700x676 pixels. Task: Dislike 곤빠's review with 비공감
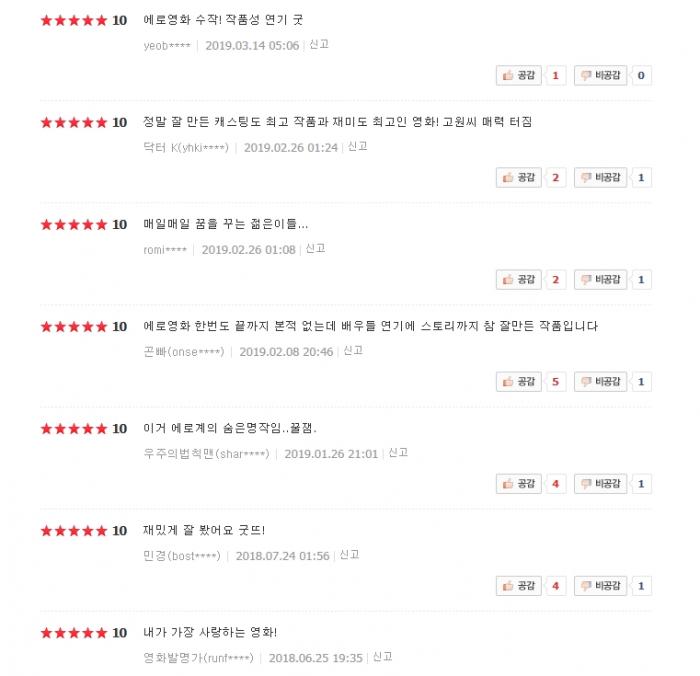pos(601,381)
